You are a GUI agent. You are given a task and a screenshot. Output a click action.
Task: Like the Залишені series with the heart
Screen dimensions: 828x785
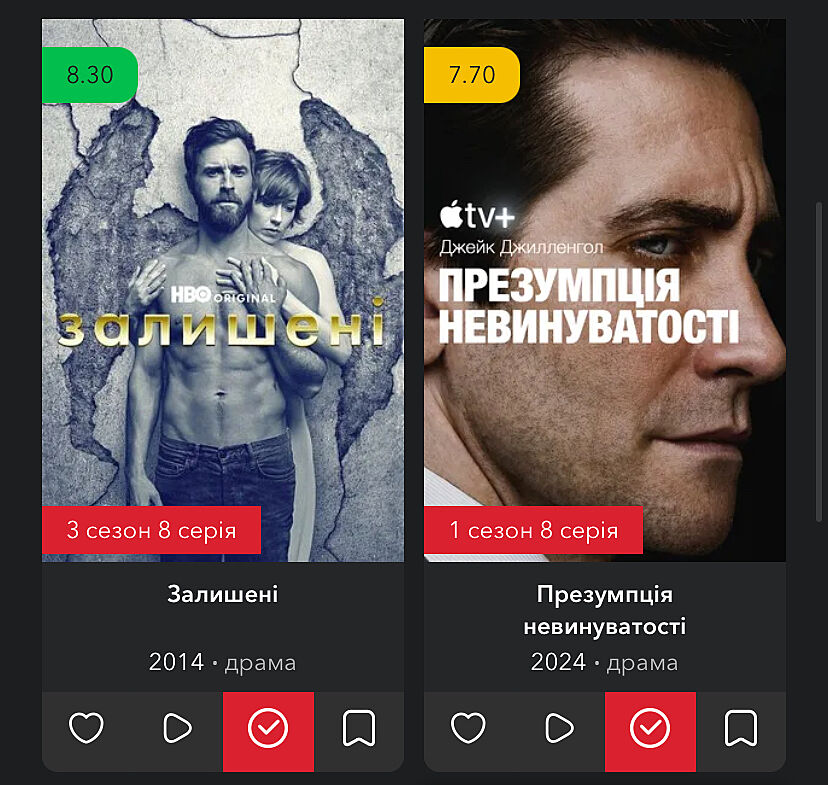coord(86,729)
